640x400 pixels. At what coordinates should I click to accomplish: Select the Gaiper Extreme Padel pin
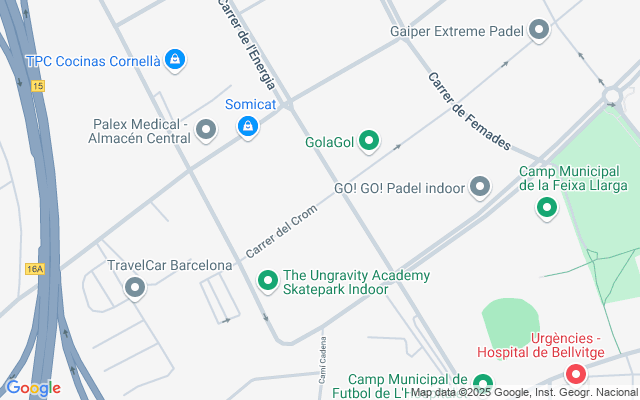pos(540,30)
